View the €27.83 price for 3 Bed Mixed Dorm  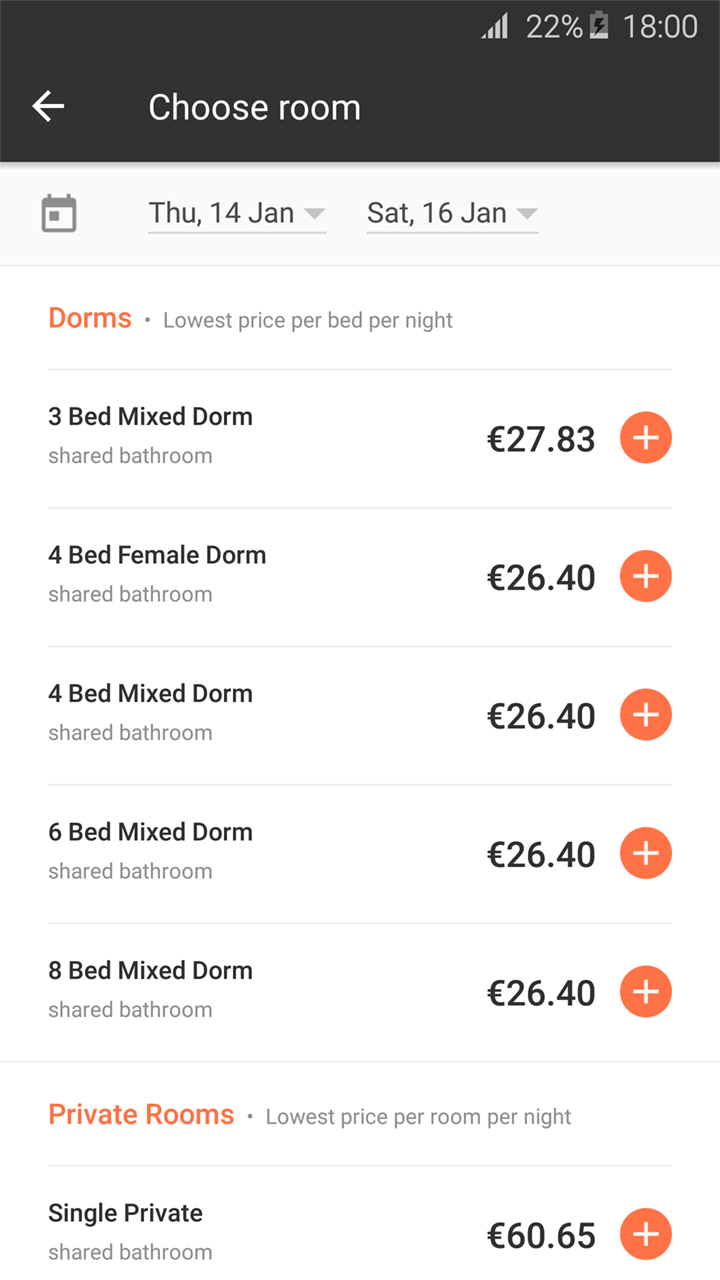(x=541, y=438)
